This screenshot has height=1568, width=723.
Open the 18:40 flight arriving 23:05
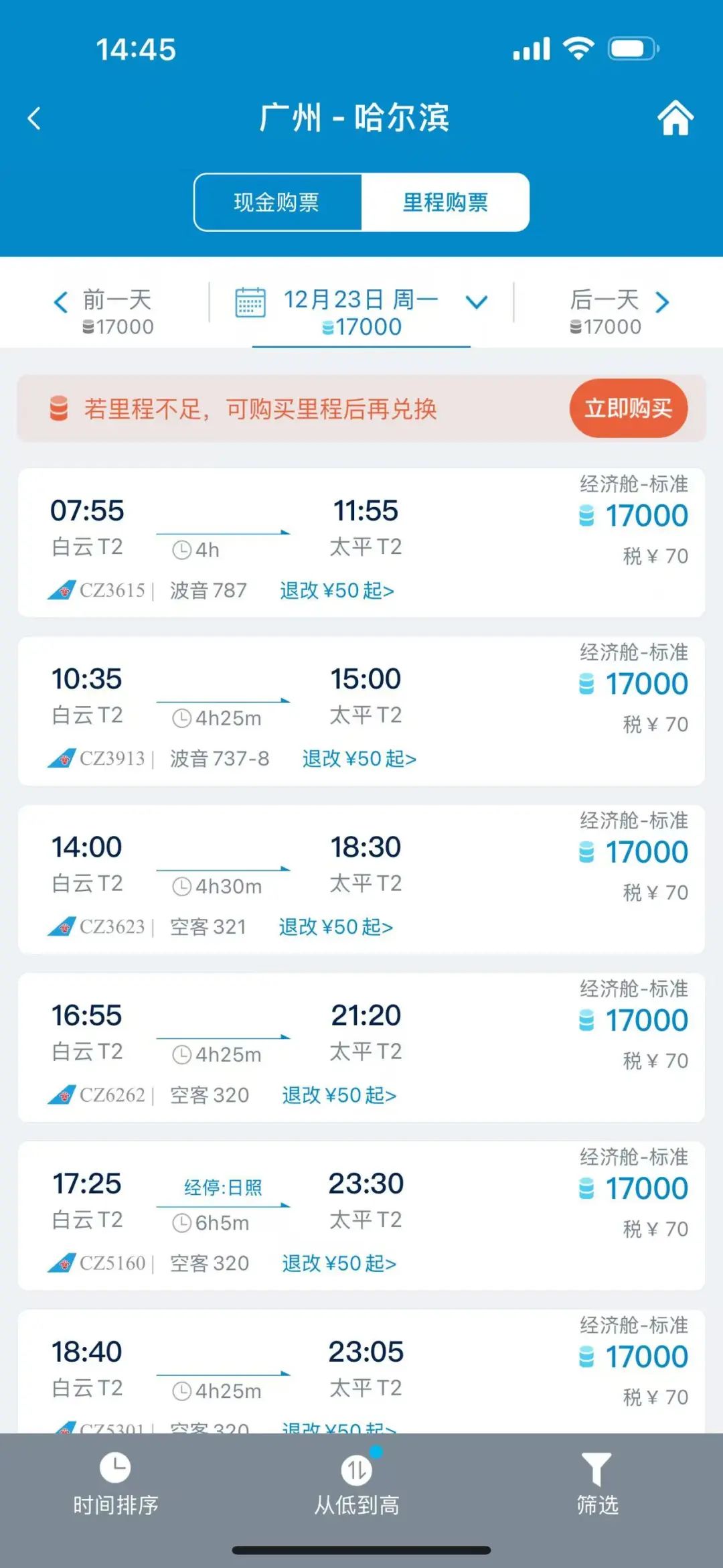click(x=361, y=1371)
